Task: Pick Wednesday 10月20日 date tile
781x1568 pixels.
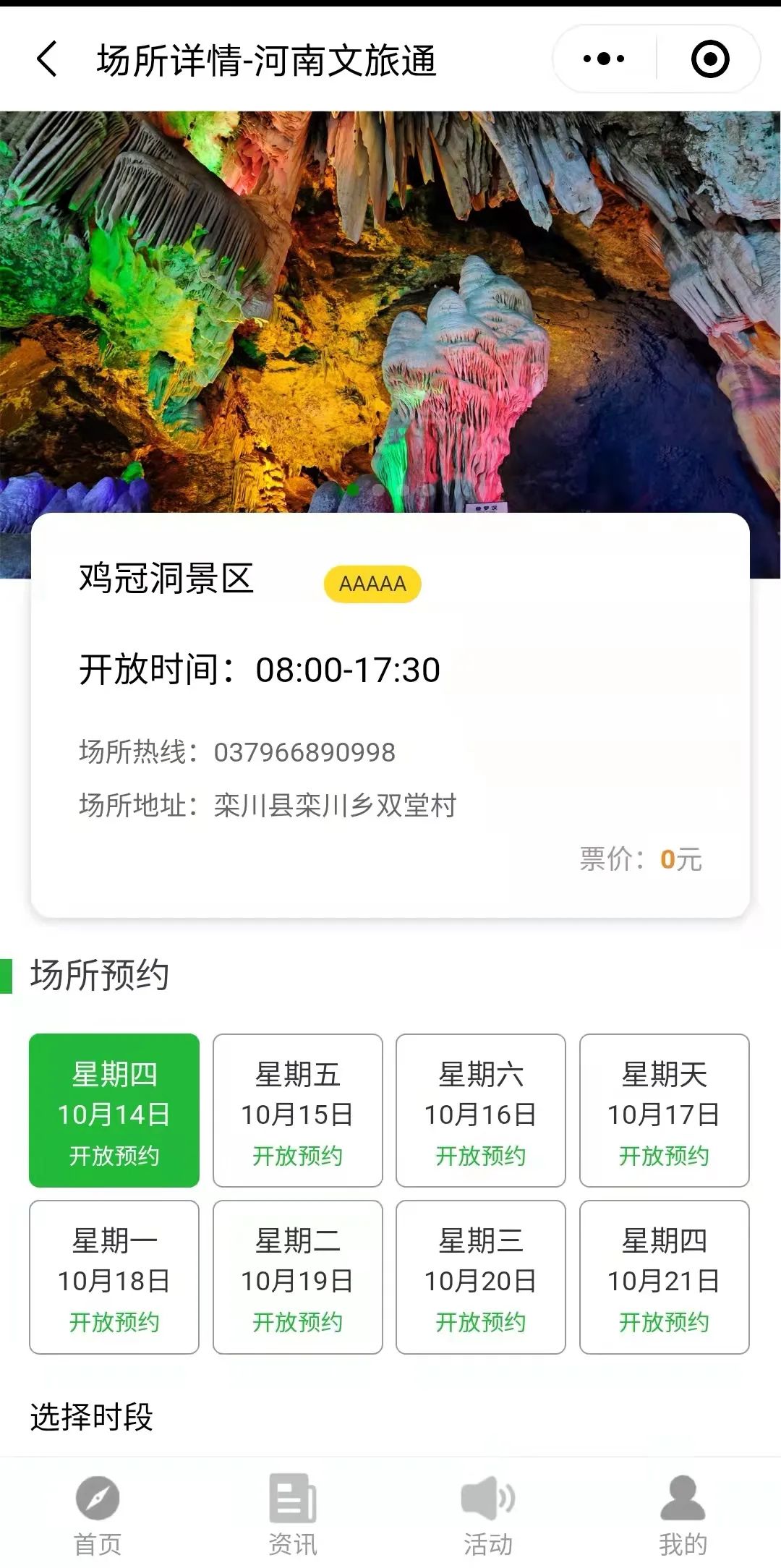Action: click(x=481, y=1277)
